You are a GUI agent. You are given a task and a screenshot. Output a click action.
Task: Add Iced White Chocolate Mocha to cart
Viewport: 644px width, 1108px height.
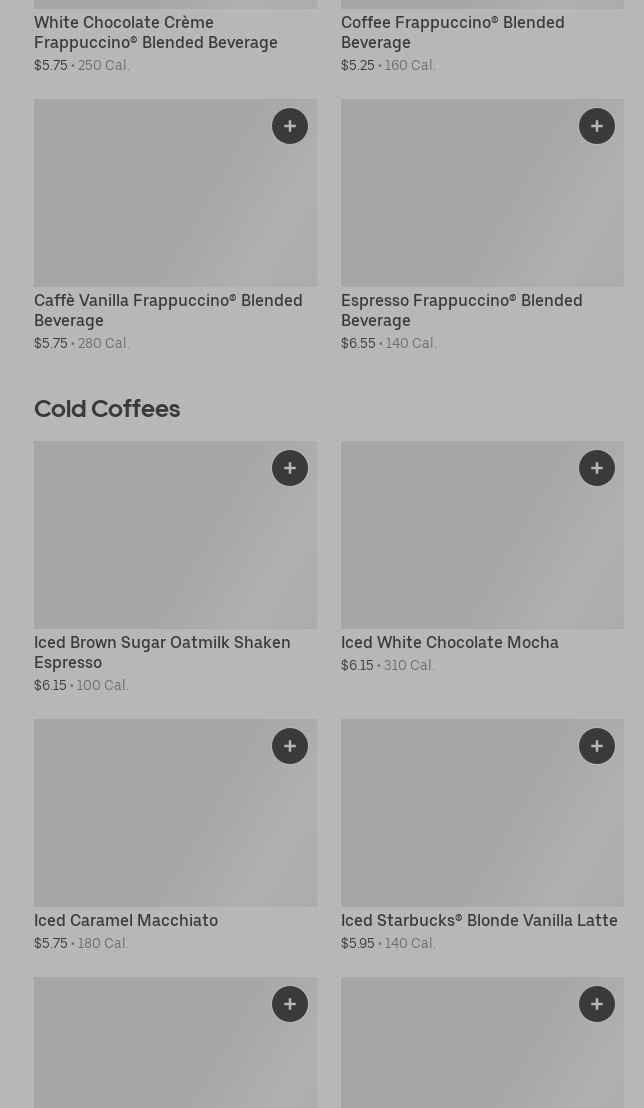pos(597,468)
